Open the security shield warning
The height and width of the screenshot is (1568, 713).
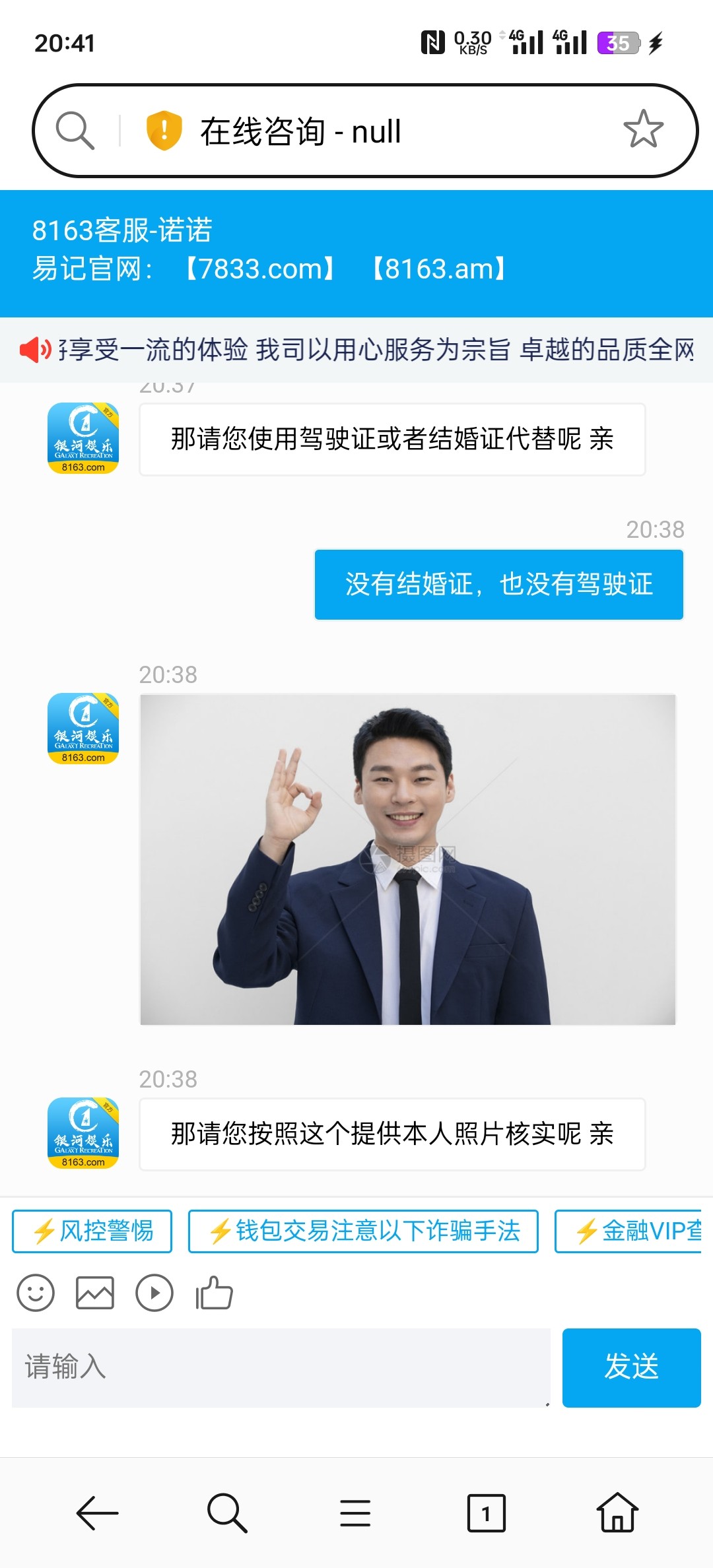pyautogui.click(x=163, y=130)
